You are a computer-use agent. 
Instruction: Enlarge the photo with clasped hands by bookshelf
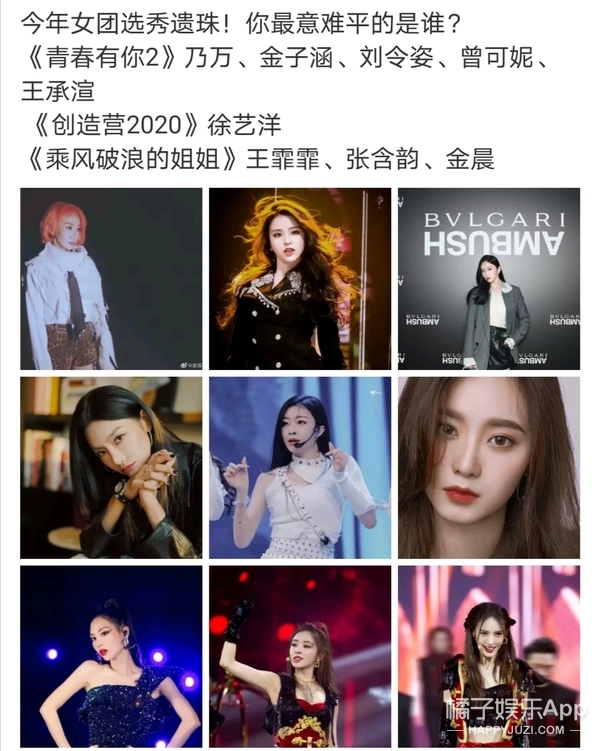click(110, 467)
